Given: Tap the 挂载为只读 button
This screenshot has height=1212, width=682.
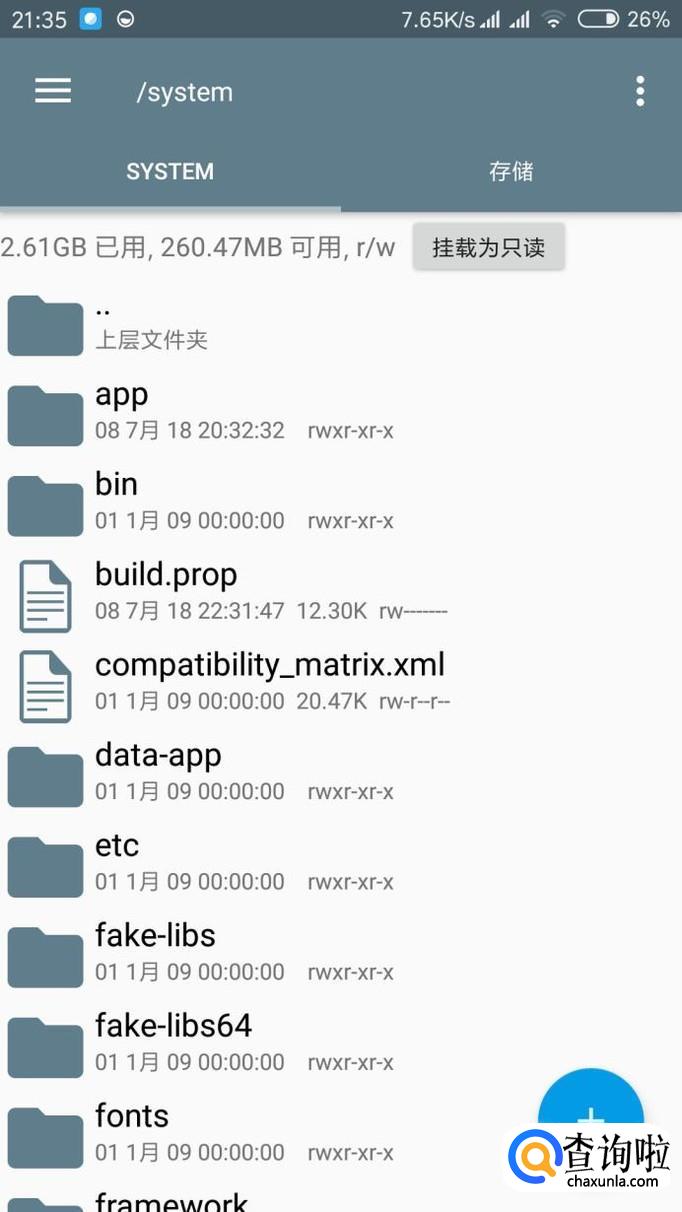Looking at the screenshot, I should pyautogui.click(x=489, y=248).
